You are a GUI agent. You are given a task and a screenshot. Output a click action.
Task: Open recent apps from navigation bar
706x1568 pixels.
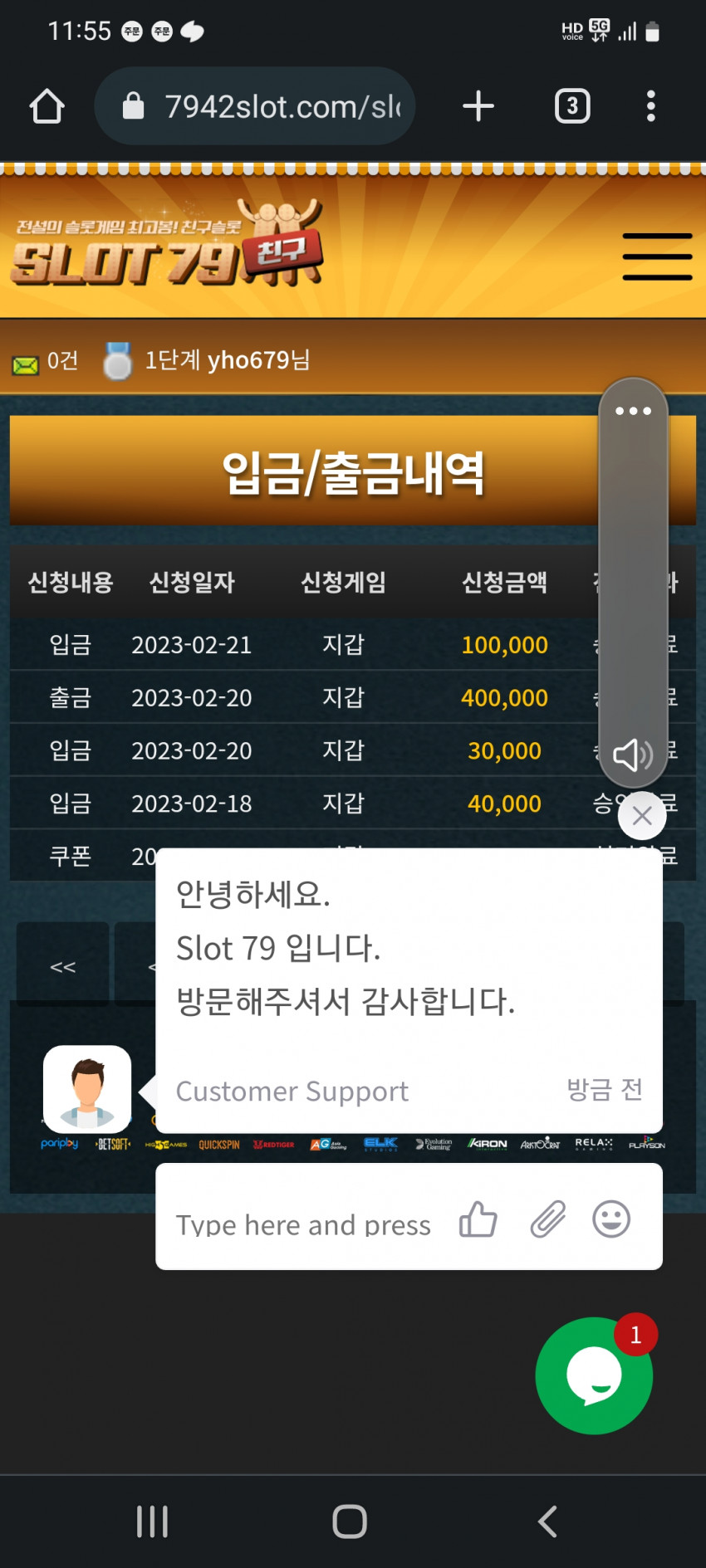(152, 1522)
